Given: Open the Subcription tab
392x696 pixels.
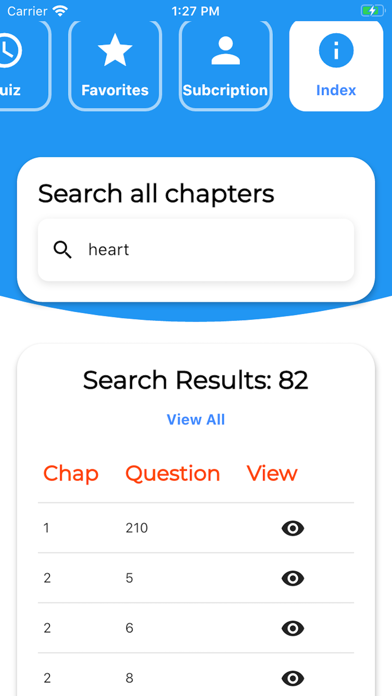Looking at the screenshot, I should point(226,66).
